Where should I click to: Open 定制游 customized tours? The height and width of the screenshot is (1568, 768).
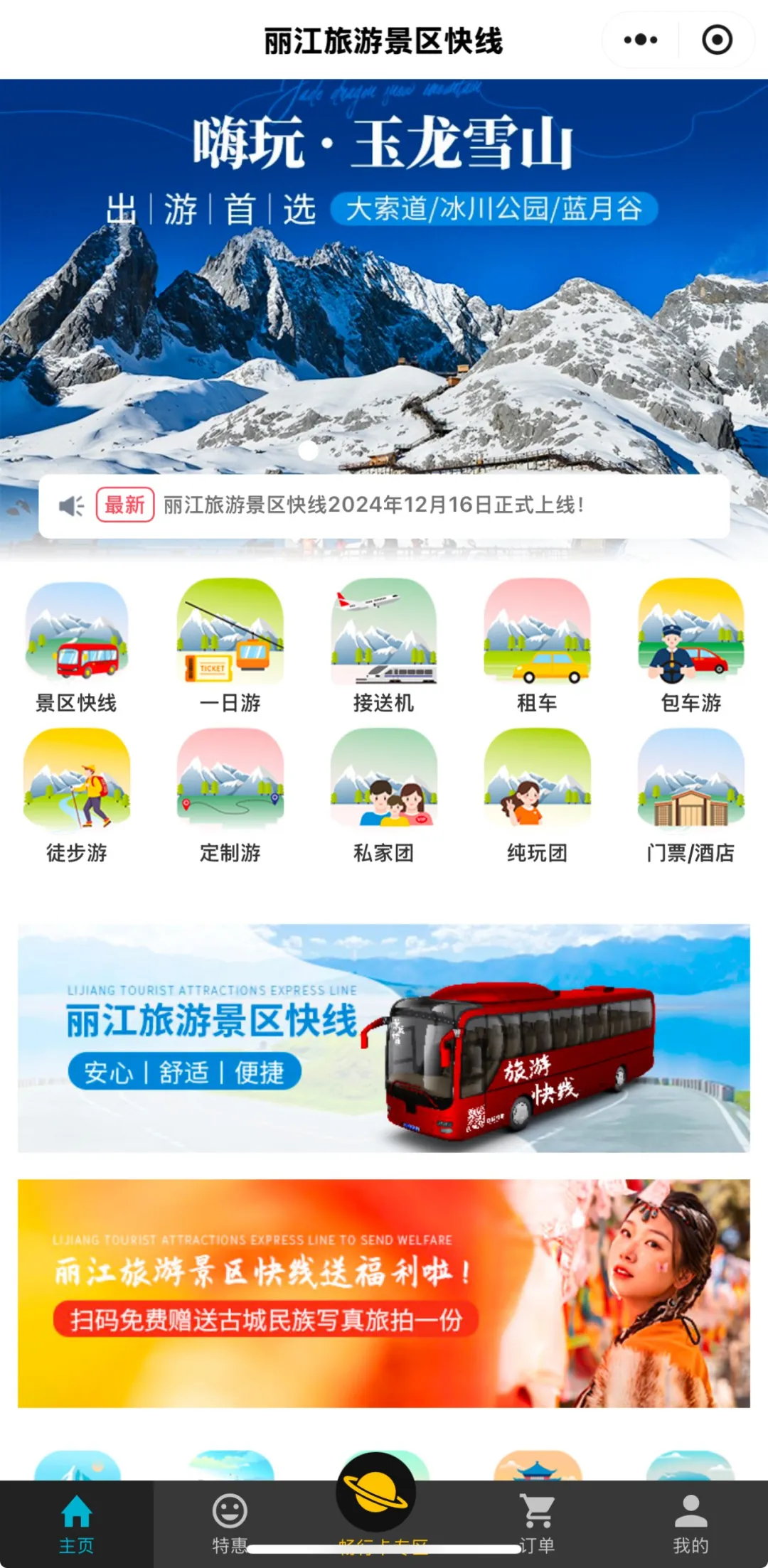[230, 795]
